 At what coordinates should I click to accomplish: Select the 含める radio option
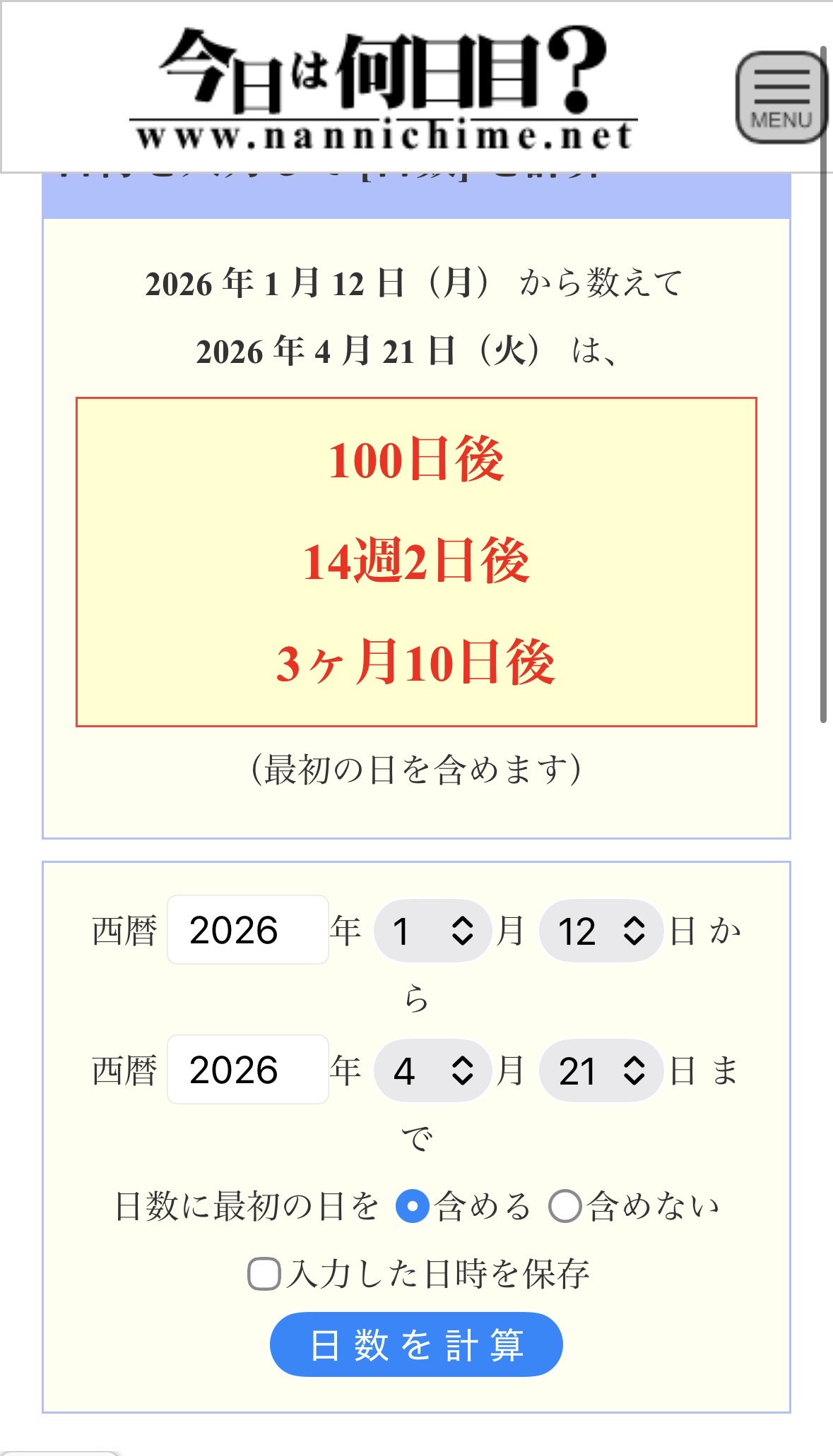coord(413,1206)
